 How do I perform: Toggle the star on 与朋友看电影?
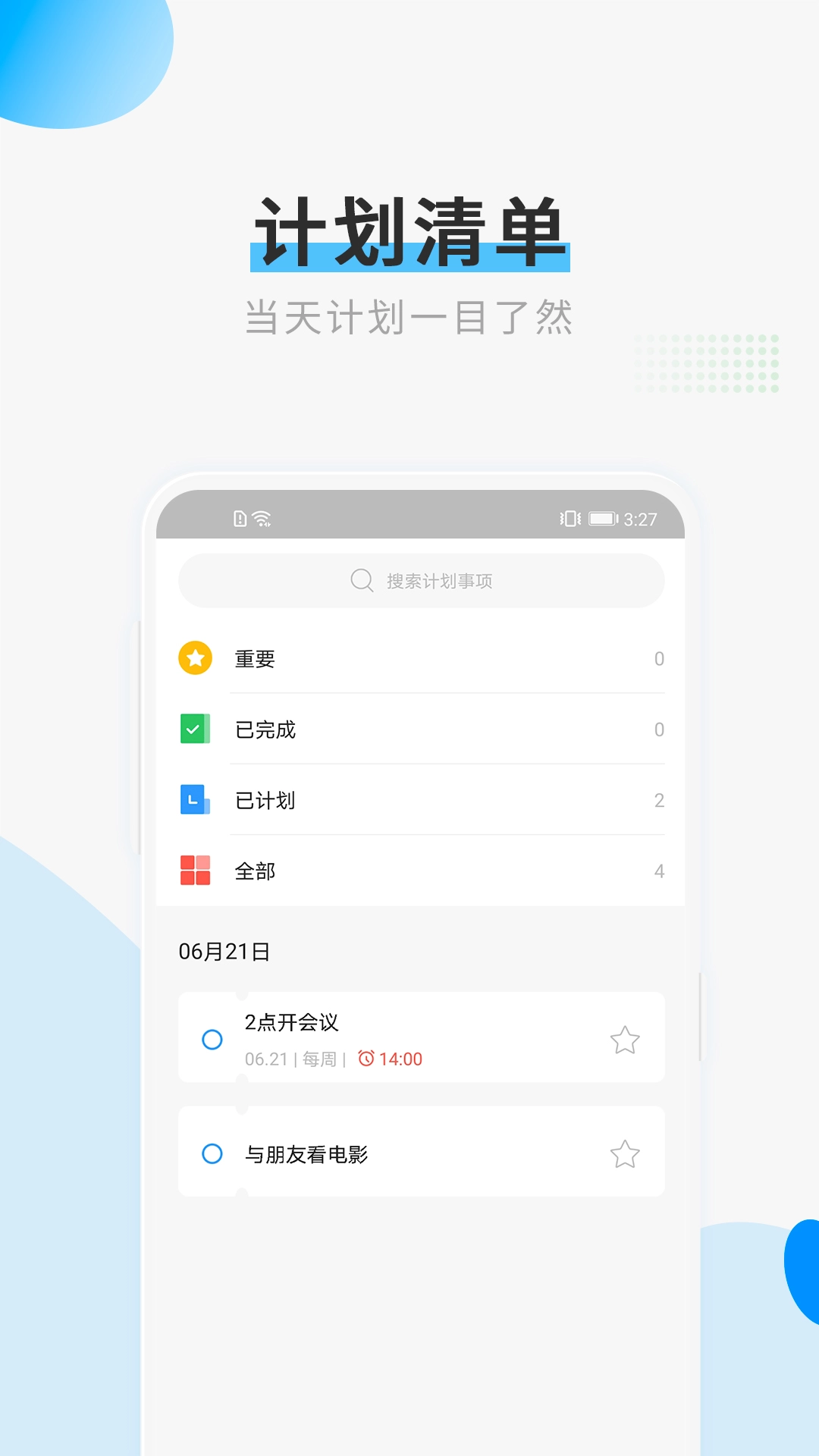coord(625,1153)
